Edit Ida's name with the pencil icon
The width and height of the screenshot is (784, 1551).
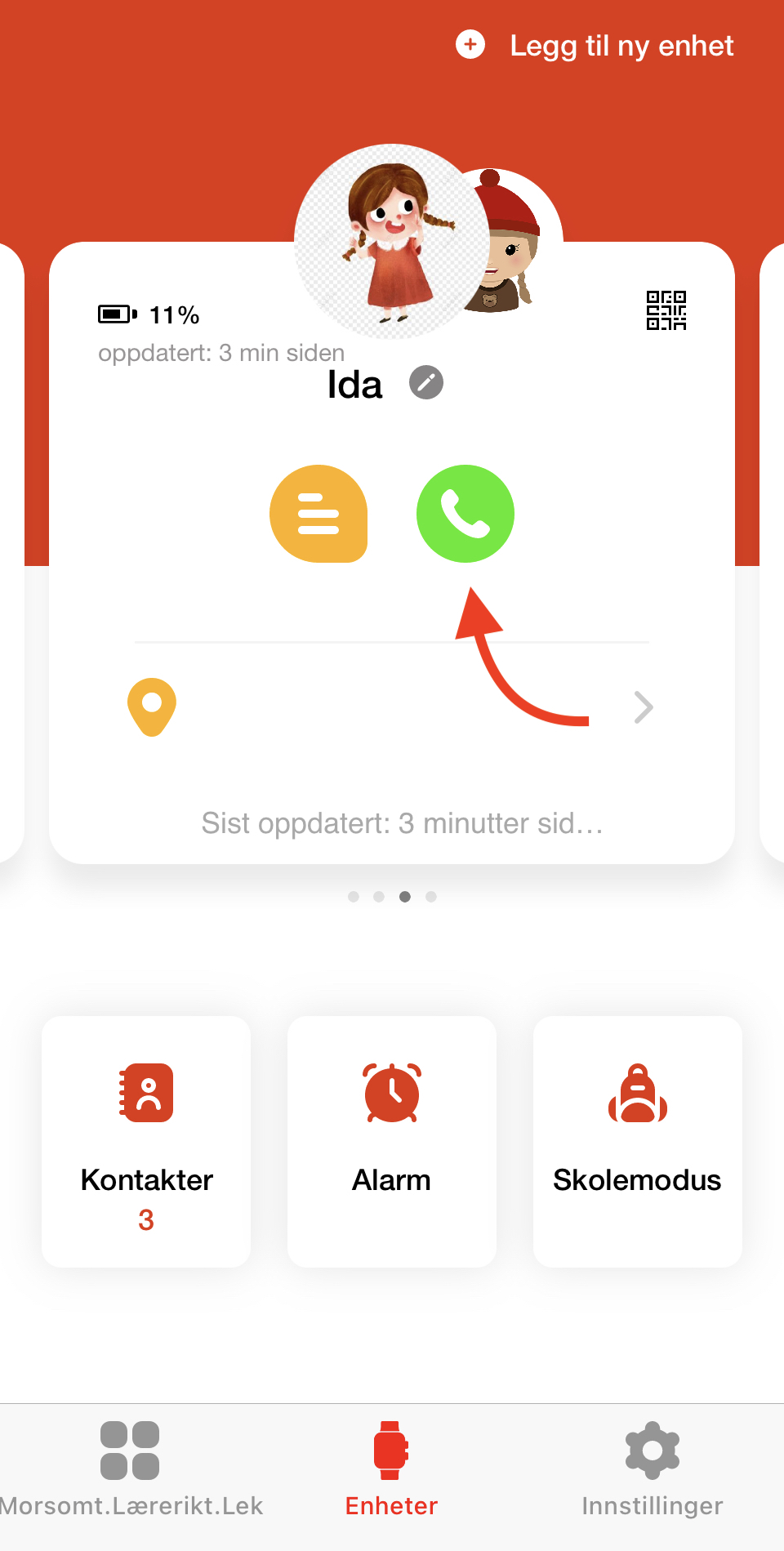pyautogui.click(x=425, y=382)
